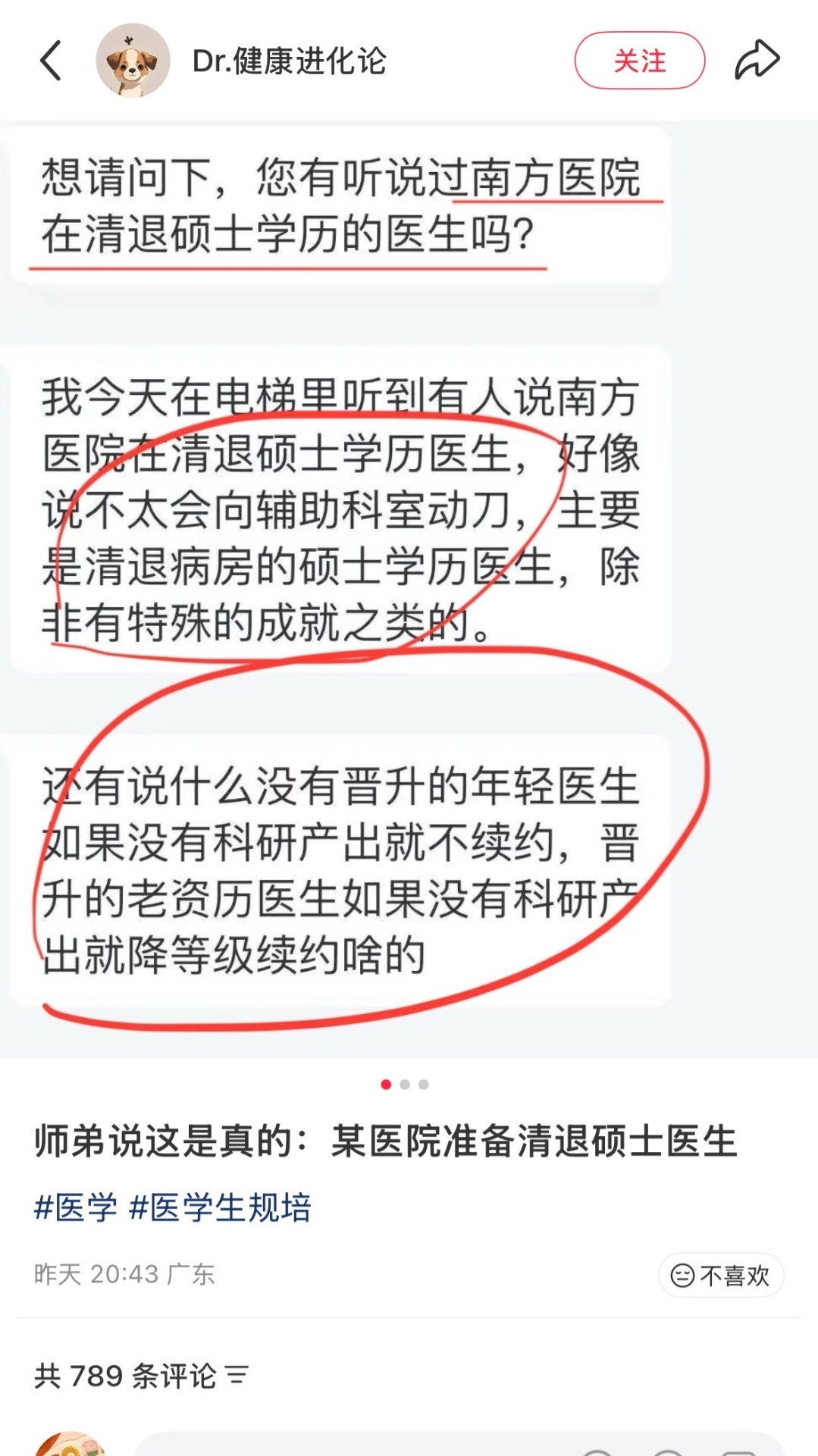Open the #医学生规培 hashtag
The width and height of the screenshot is (818, 1456).
pyautogui.click(x=221, y=1207)
